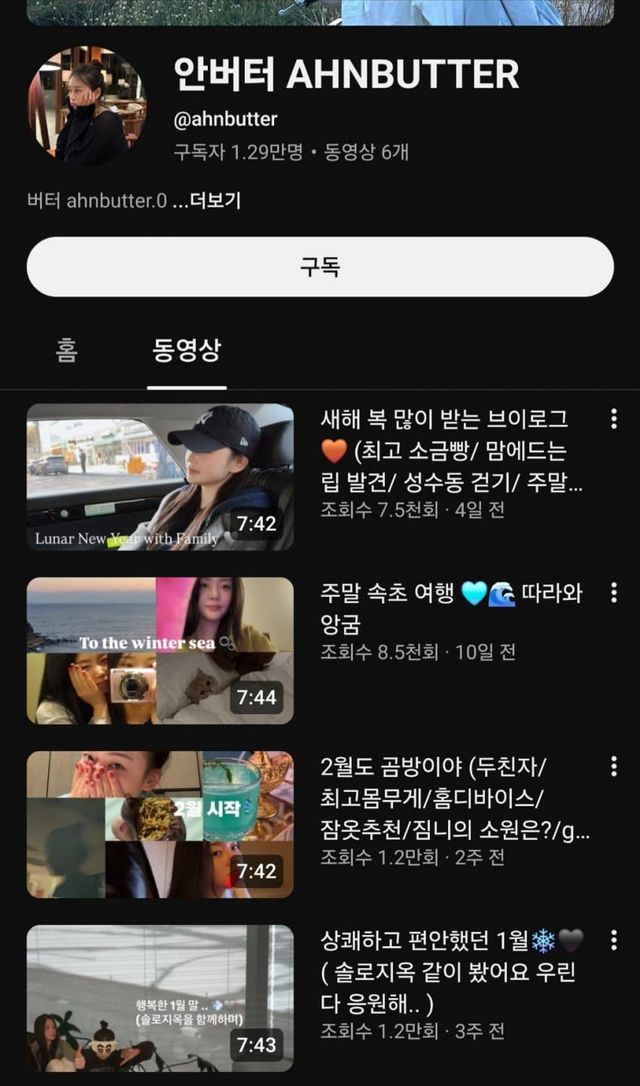
Task: Select the 동영상 tab
Action: pos(186,351)
